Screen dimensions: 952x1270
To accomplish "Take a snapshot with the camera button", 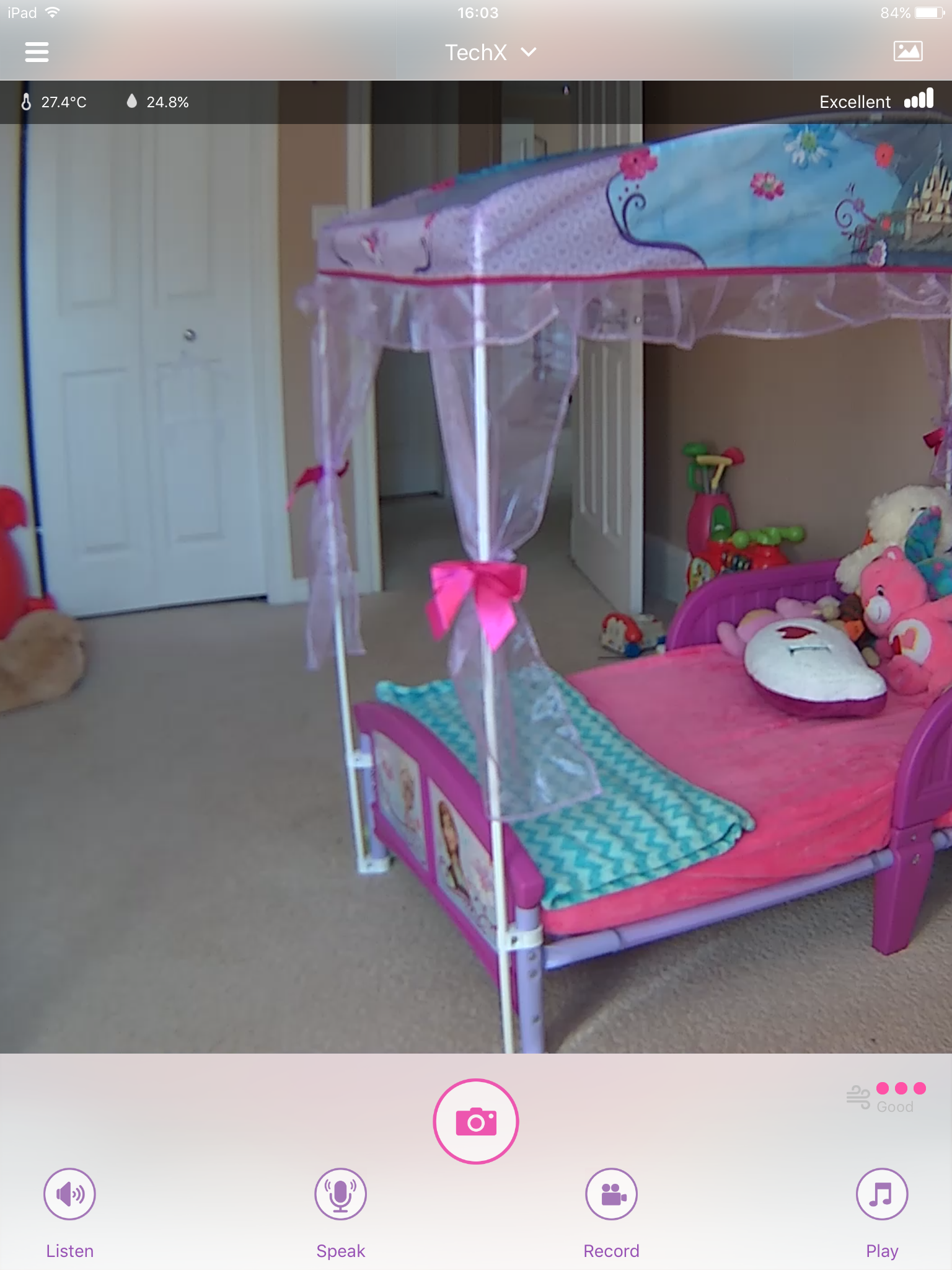I will pyautogui.click(x=475, y=1121).
